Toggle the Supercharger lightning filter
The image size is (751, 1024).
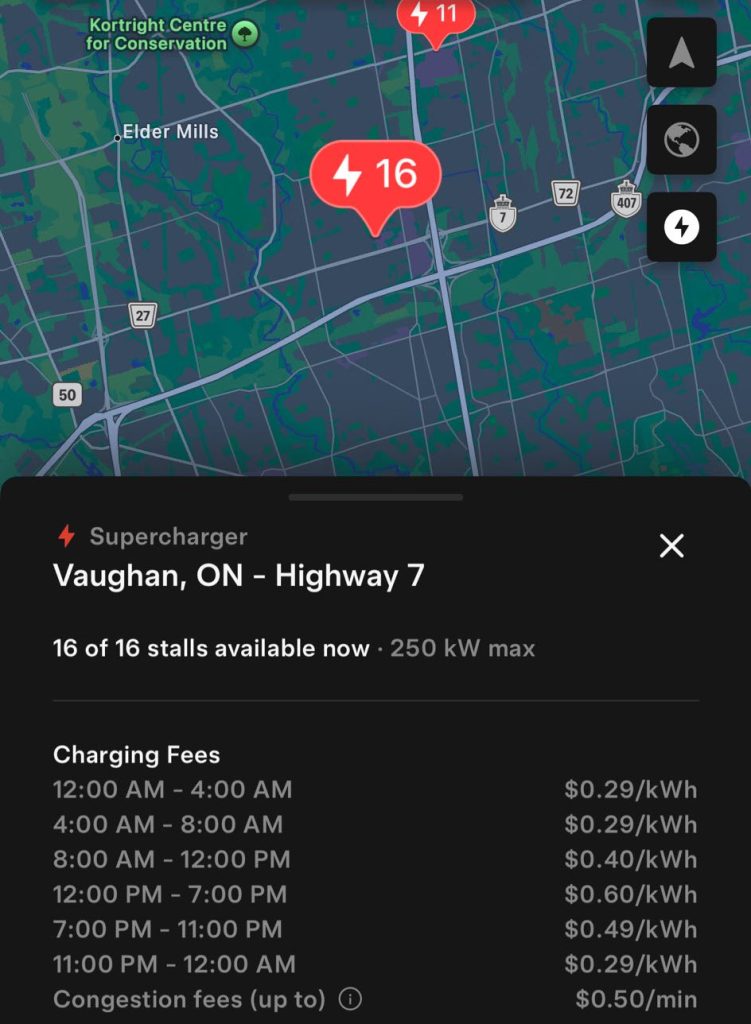pyautogui.click(x=681, y=228)
